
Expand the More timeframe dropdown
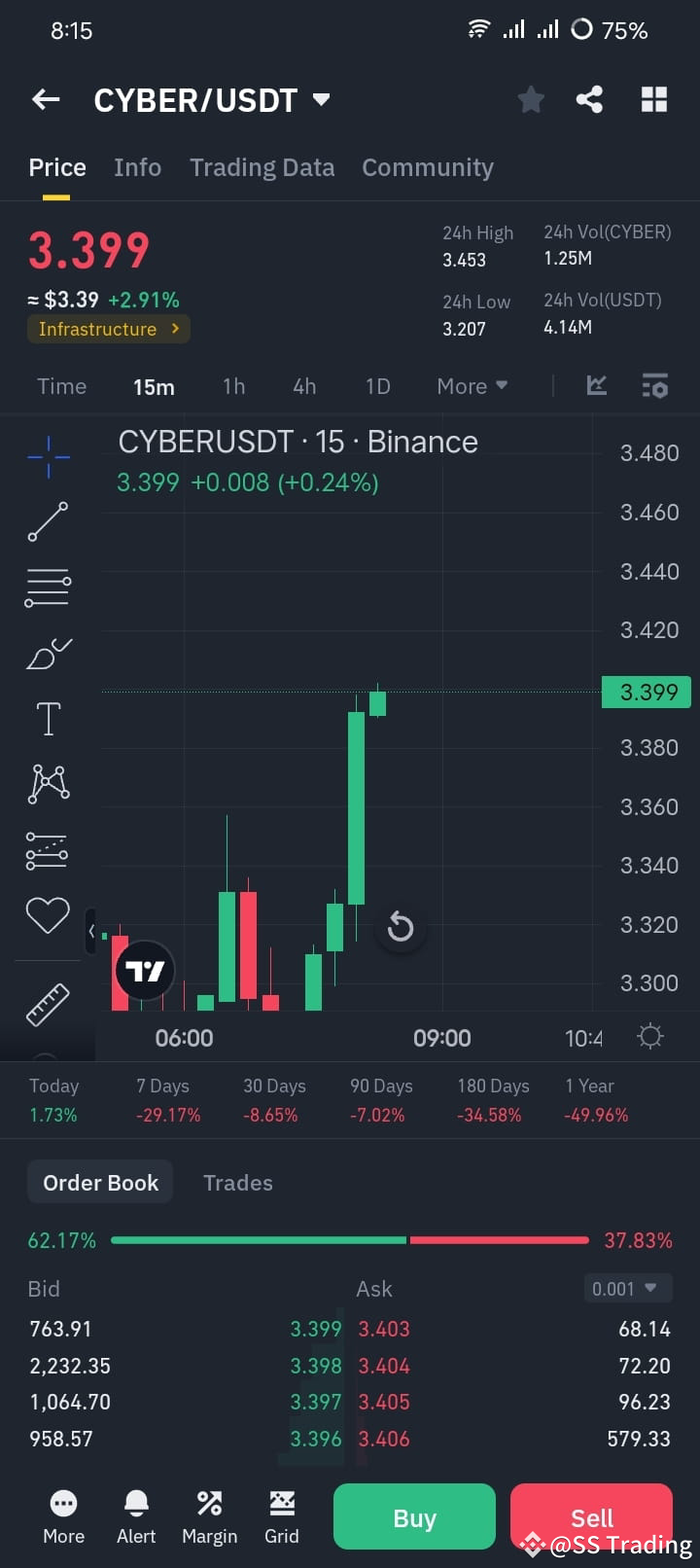point(472,385)
